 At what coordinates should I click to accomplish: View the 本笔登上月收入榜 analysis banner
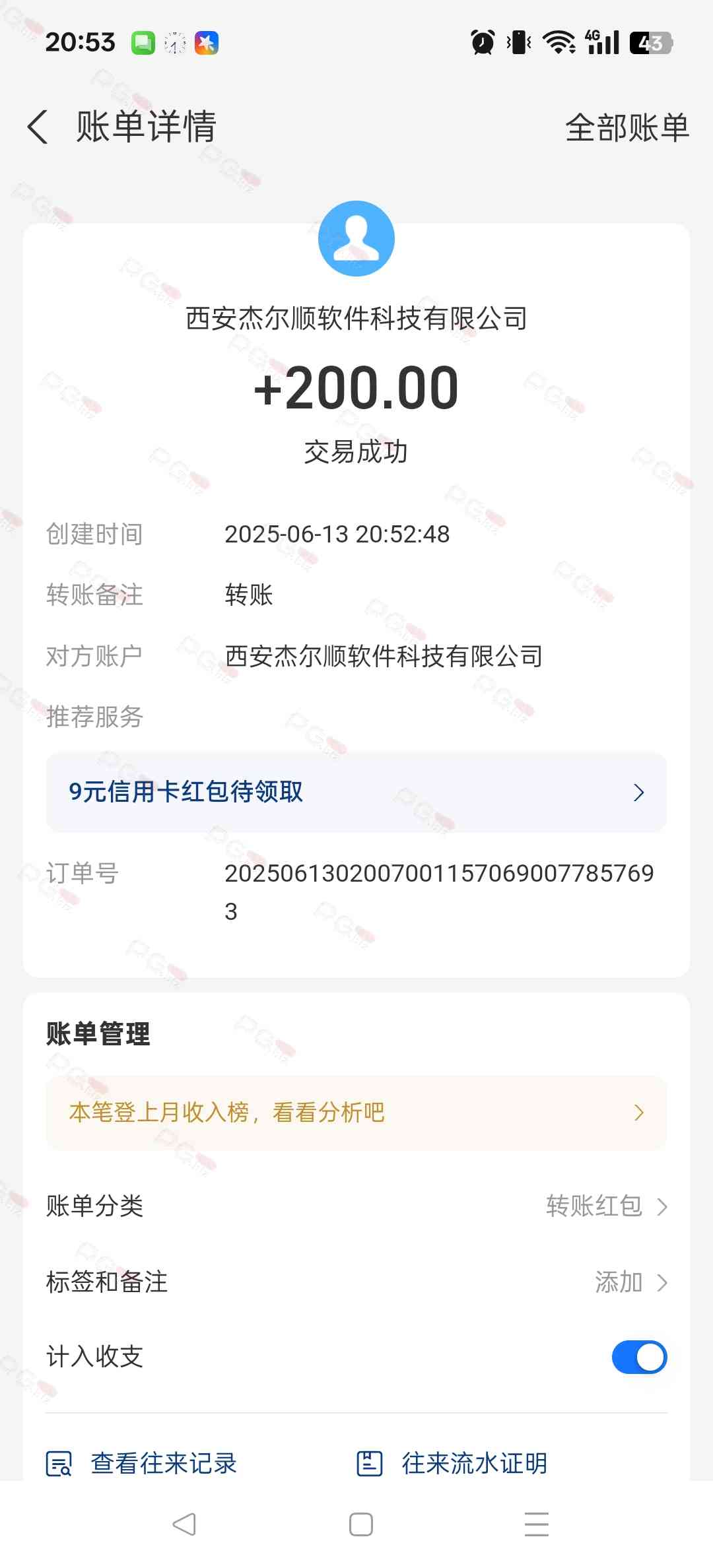[356, 1113]
